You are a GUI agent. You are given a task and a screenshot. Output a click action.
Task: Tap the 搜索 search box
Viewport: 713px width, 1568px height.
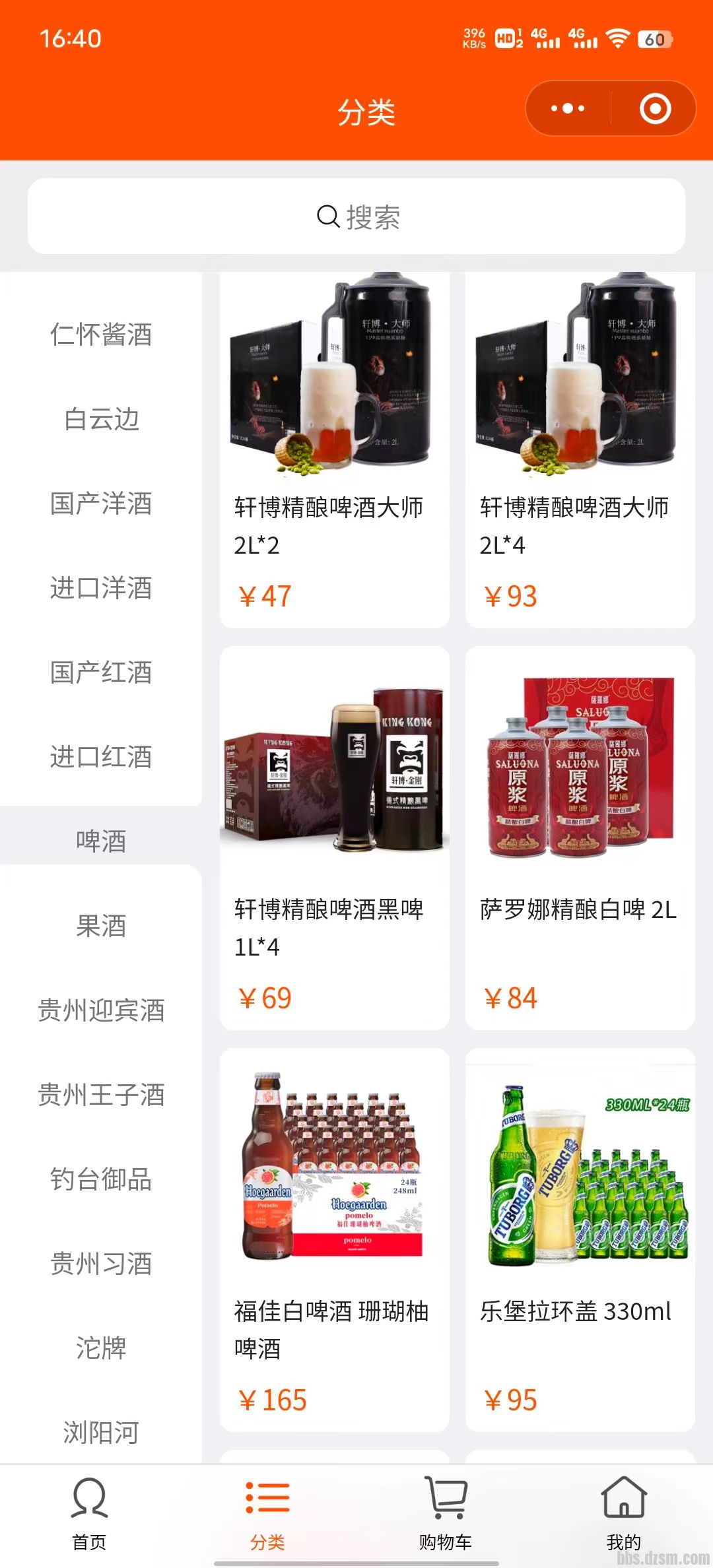click(x=356, y=216)
